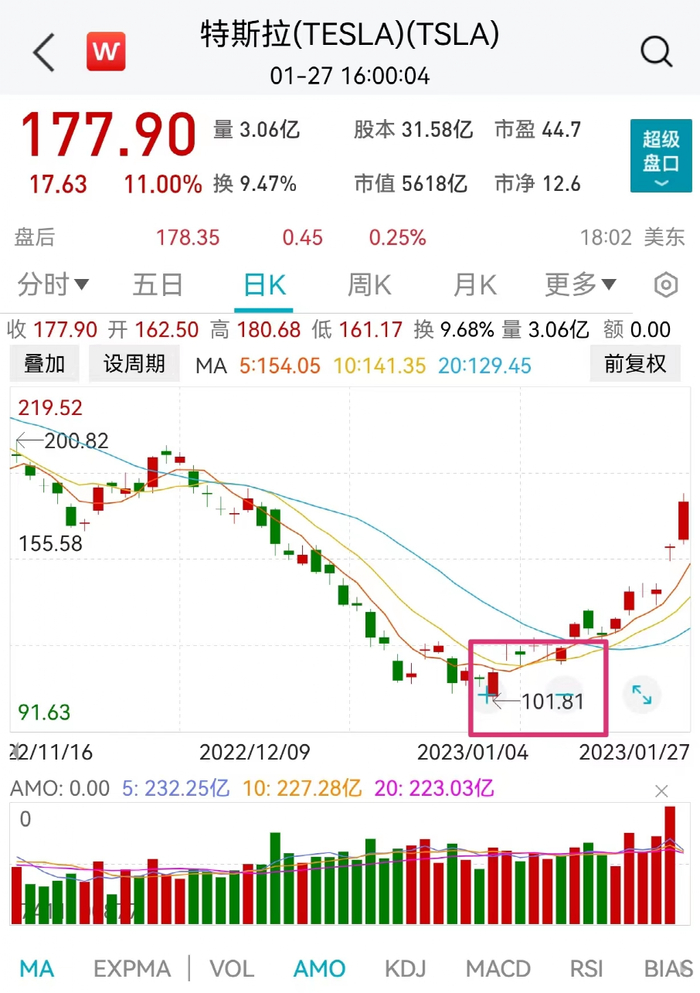The width and height of the screenshot is (700, 993).
Task: Expand the 超级盘口 panel
Action: point(661,156)
